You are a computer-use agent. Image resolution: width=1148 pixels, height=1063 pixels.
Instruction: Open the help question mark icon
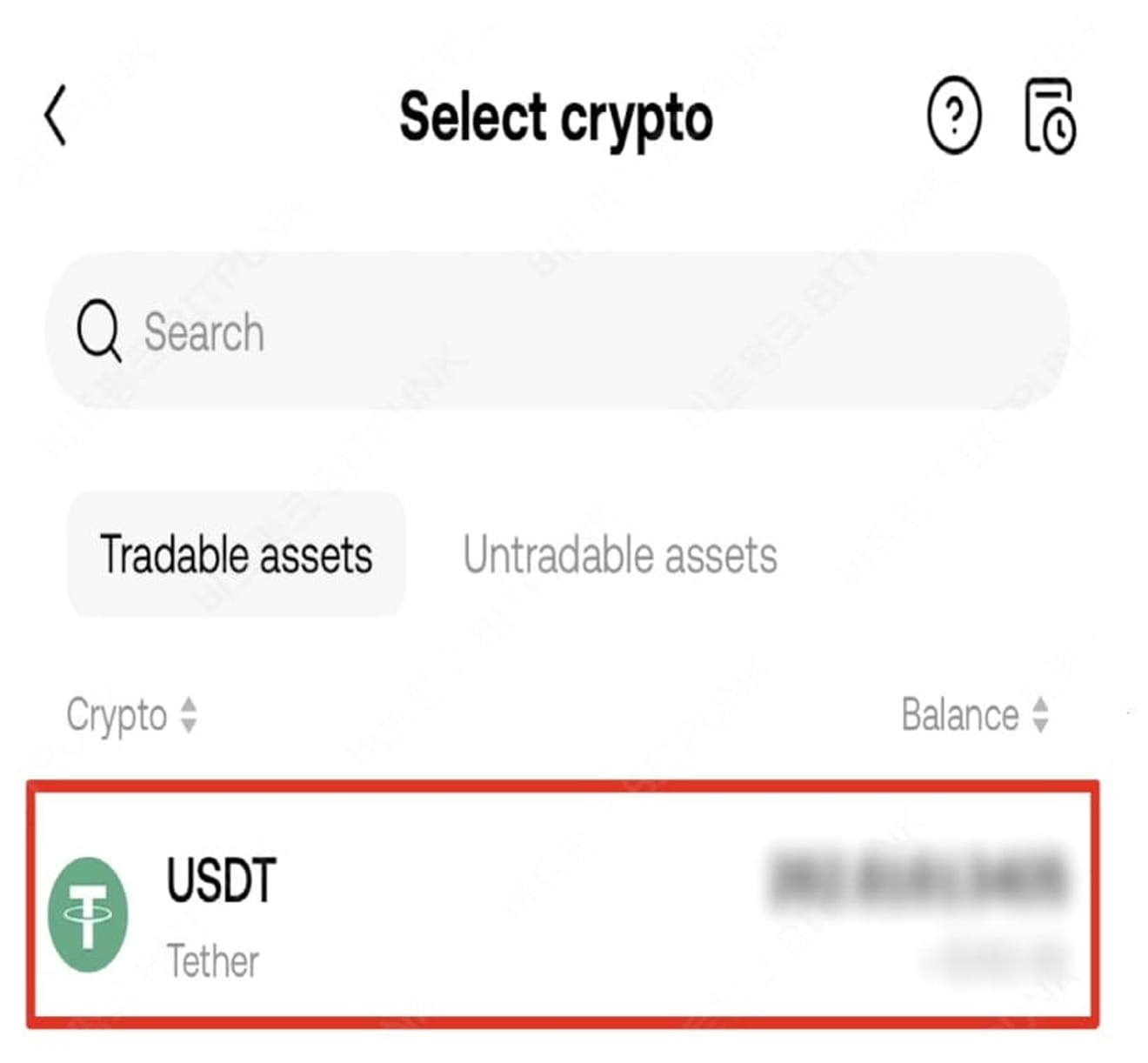(954, 116)
